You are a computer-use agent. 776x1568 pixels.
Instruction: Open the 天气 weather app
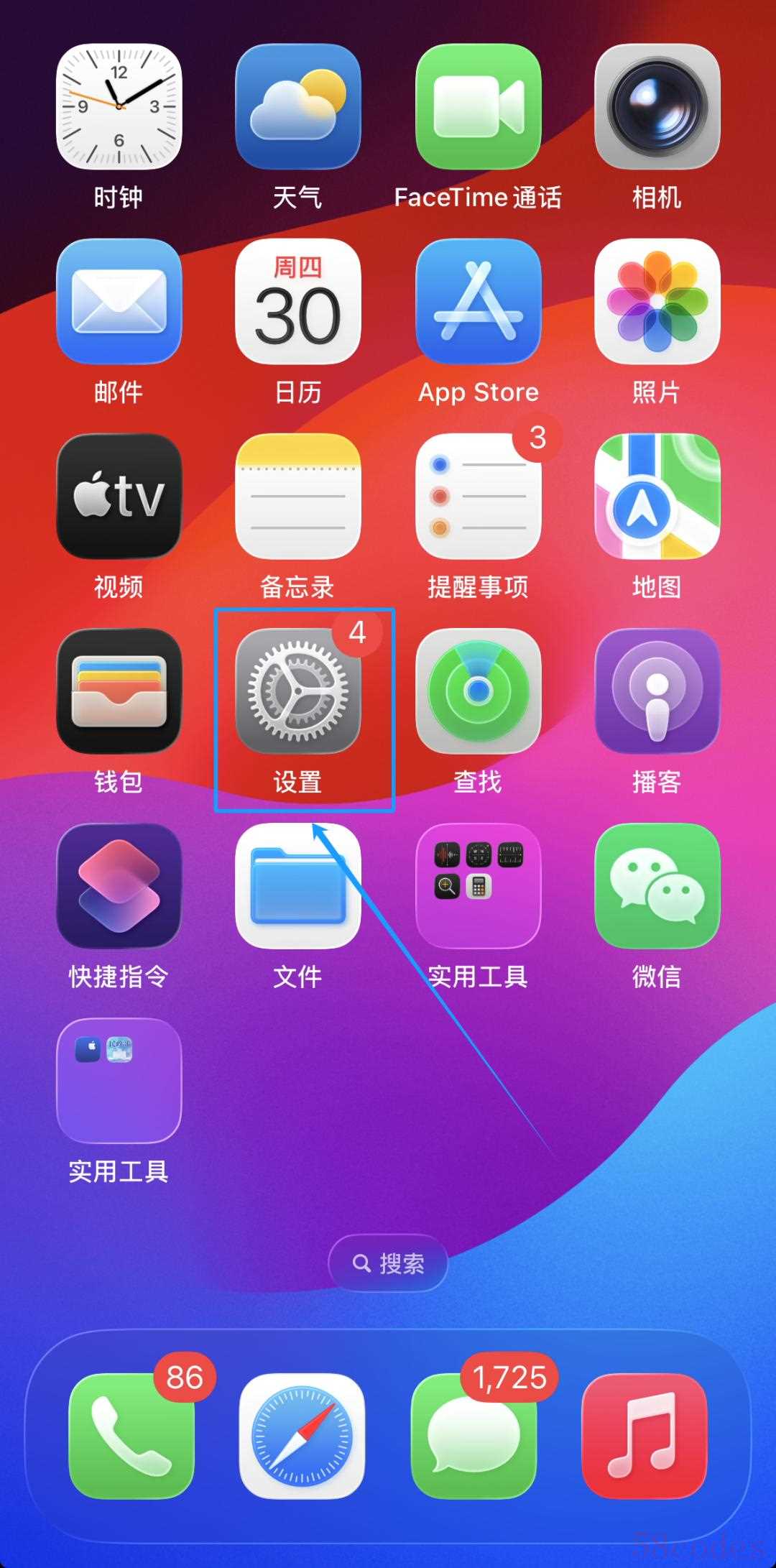[298, 107]
